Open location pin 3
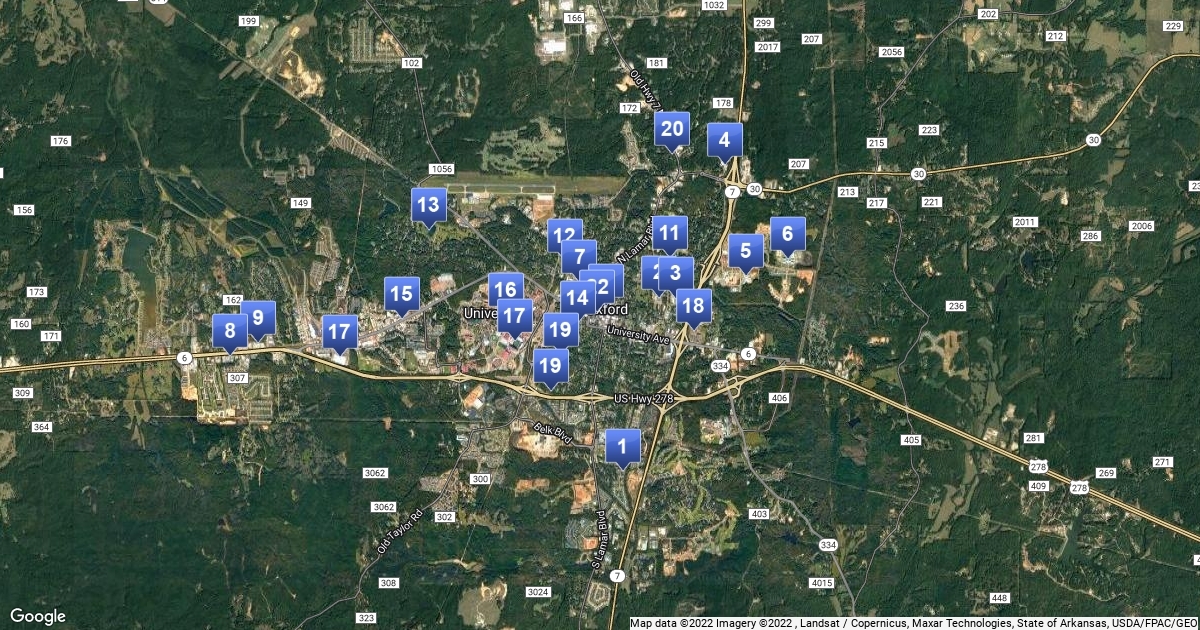 [675, 274]
